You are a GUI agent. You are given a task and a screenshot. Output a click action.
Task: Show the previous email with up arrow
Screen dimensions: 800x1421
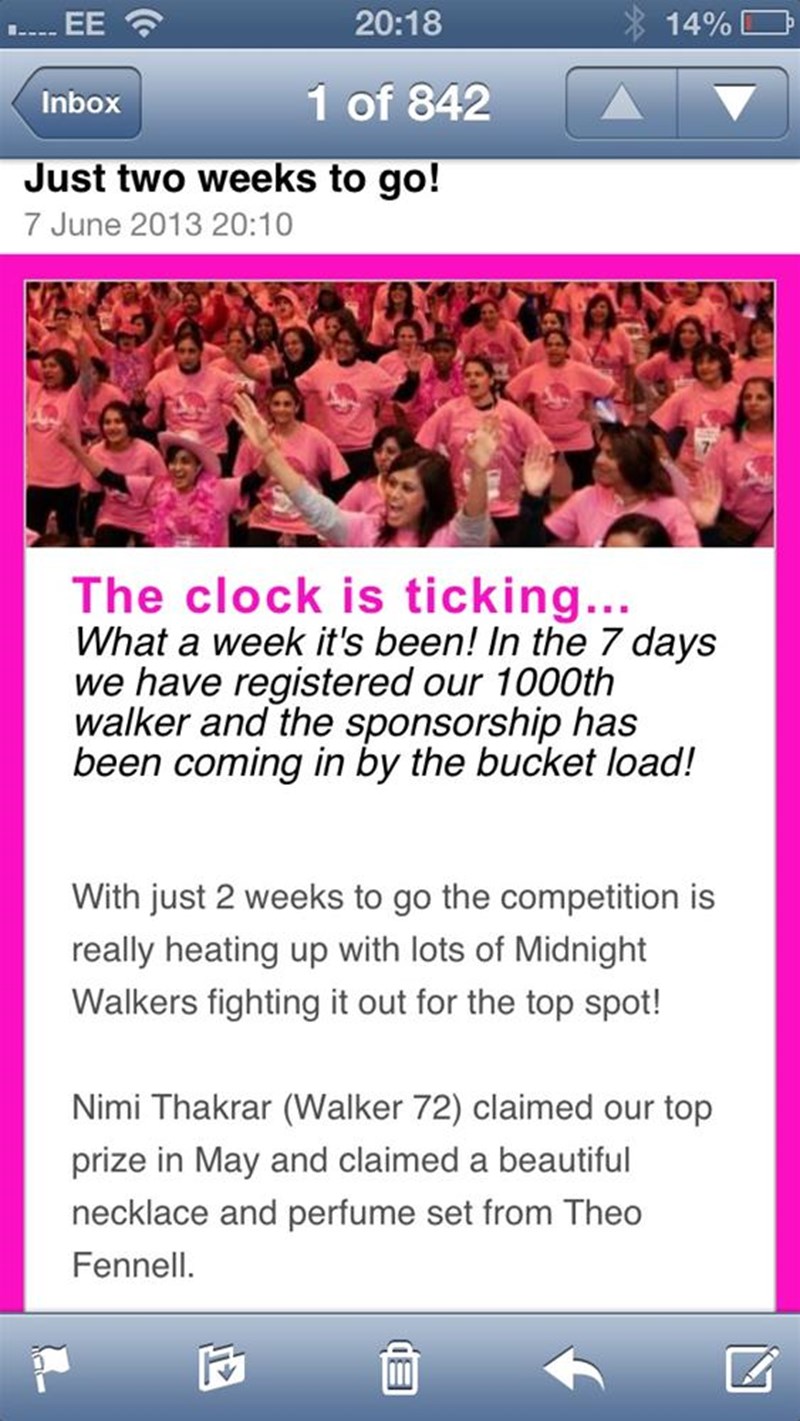pos(621,103)
